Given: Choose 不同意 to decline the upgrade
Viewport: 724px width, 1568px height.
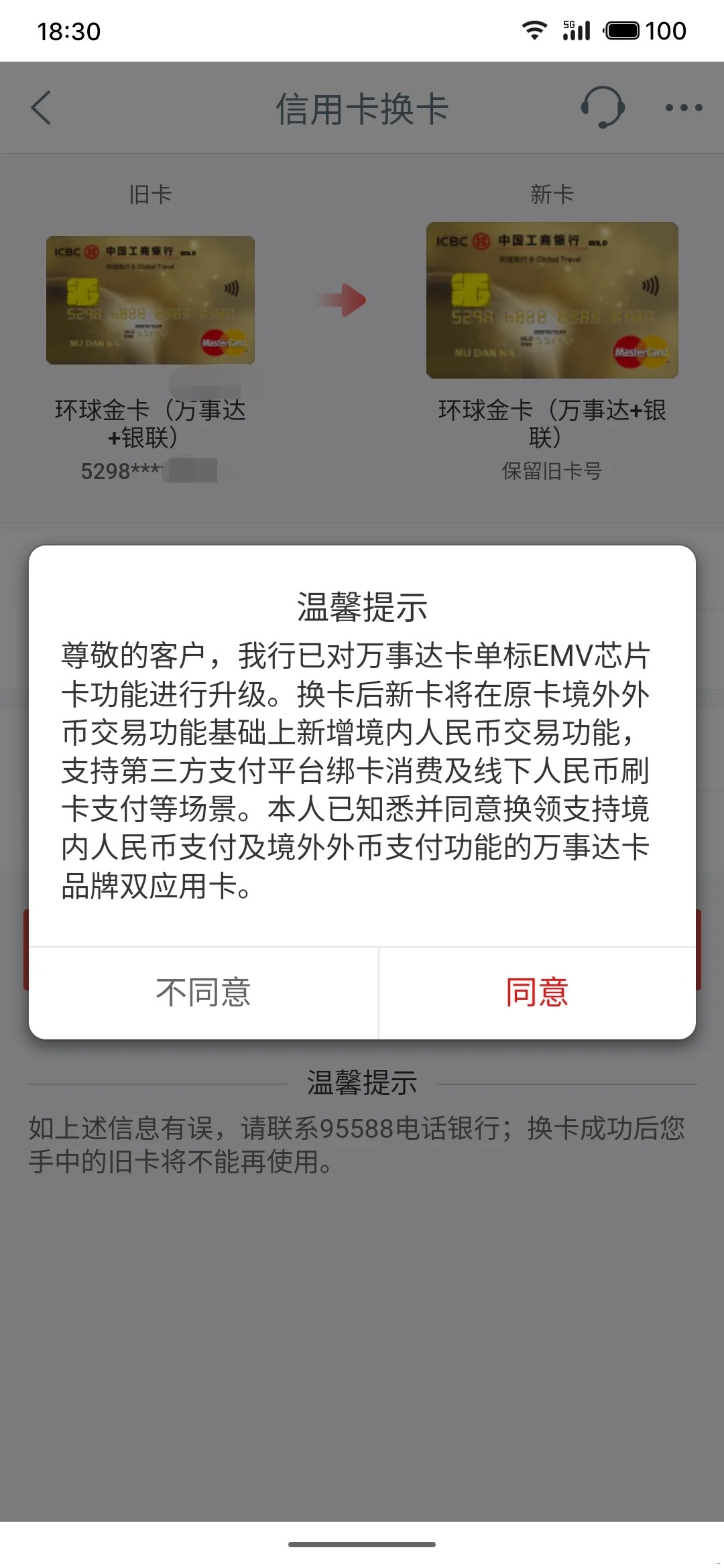Looking at the screenshot, I should [203, 992].
